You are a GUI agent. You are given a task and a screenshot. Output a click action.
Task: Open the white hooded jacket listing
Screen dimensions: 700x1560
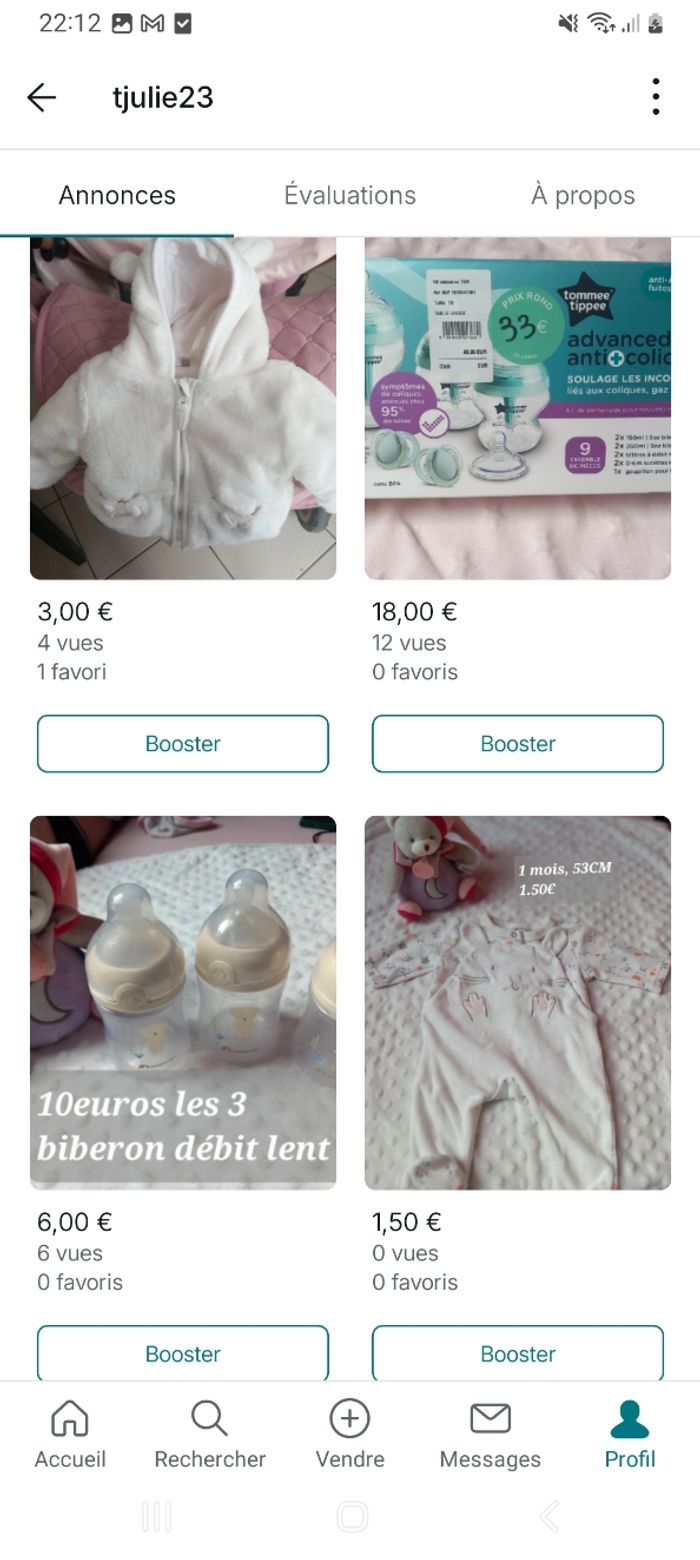pyautogui.click(x=183, y=408)
